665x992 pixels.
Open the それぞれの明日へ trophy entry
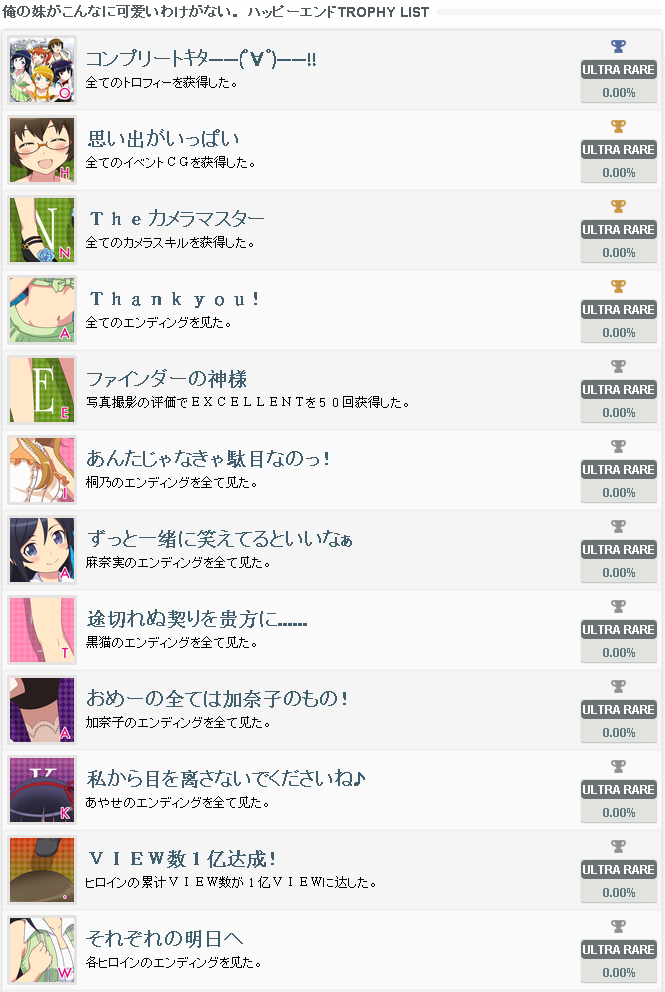click(x=165, y=939)
